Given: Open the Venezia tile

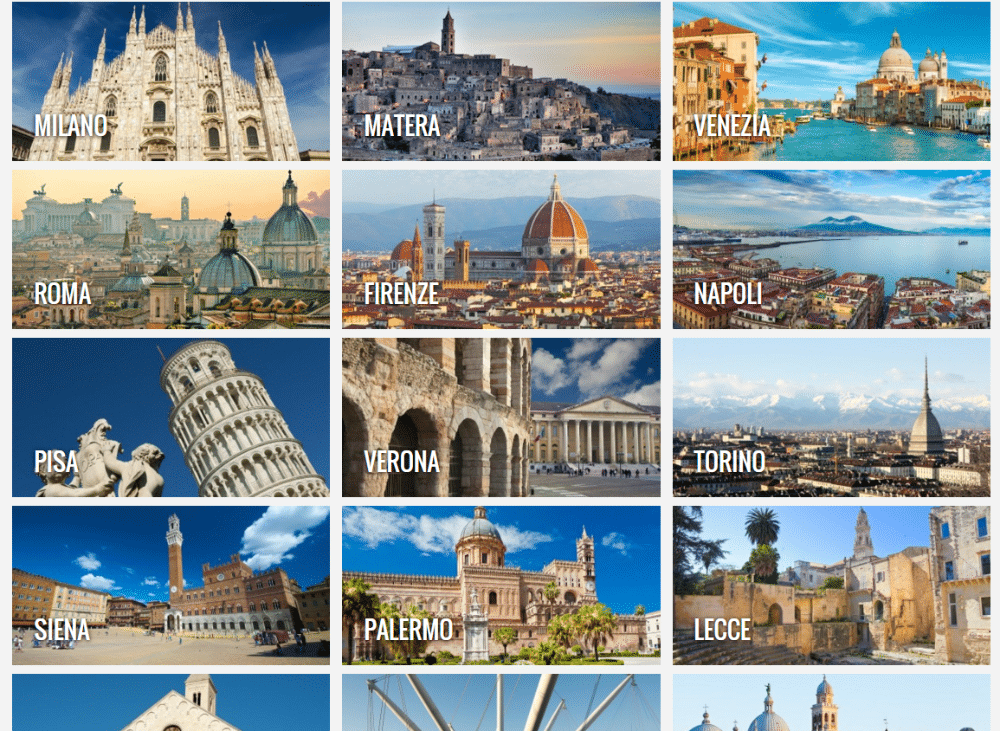Looking at the screenshot, I should (x=831, y=82).
